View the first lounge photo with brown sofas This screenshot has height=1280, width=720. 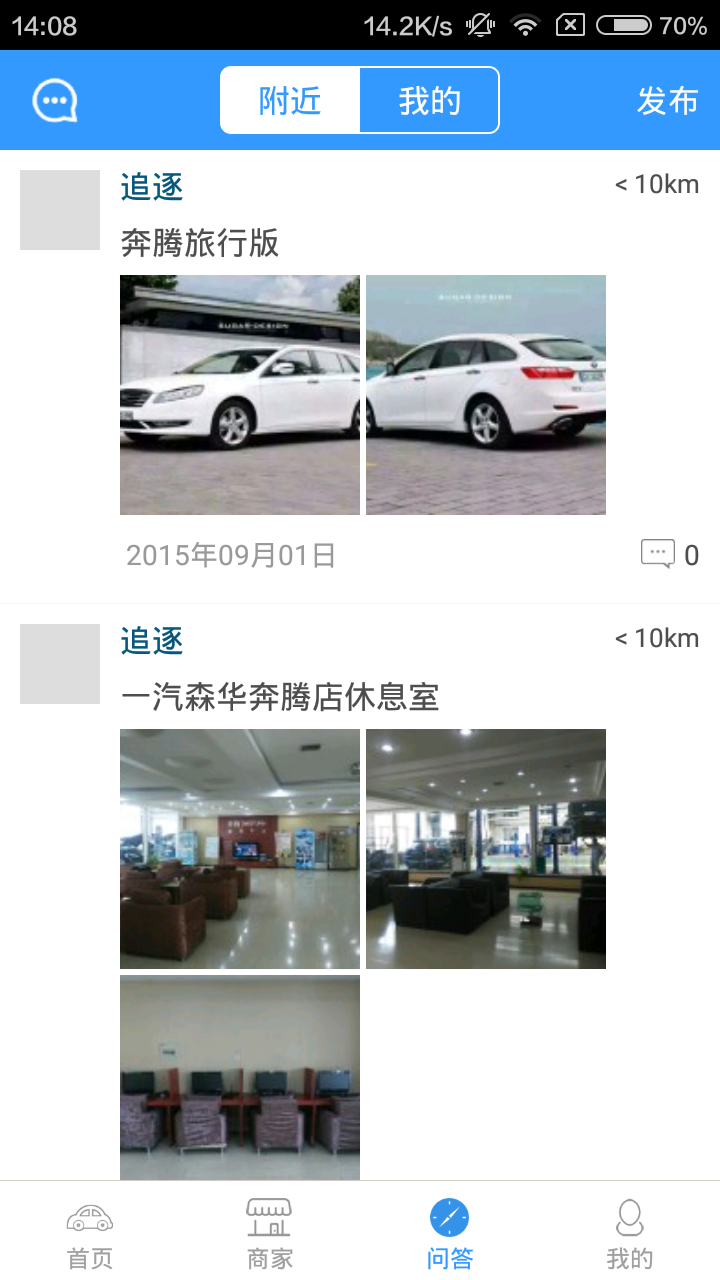(x=240, y=849)
